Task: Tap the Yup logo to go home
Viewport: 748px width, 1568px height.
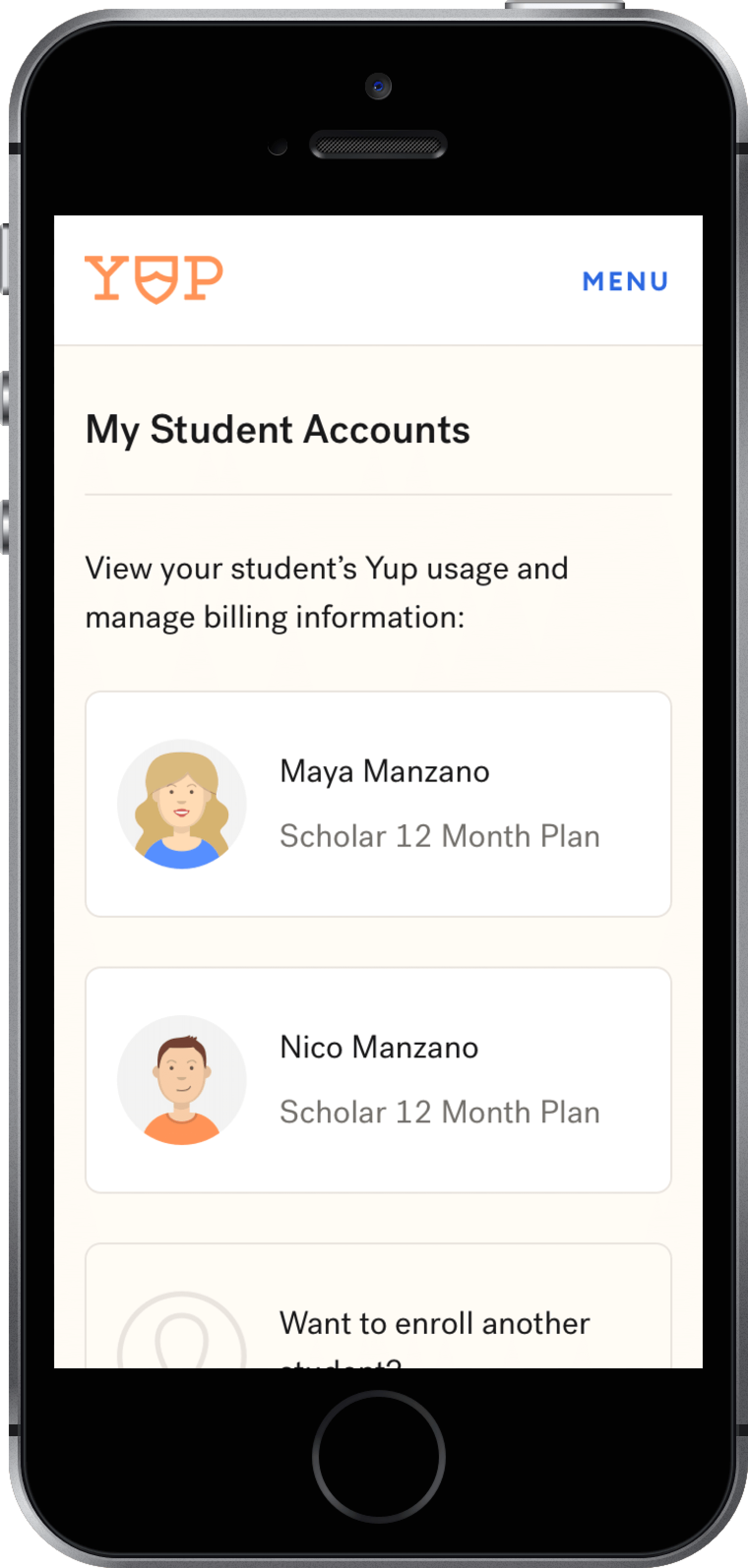Action: [154, 279]
